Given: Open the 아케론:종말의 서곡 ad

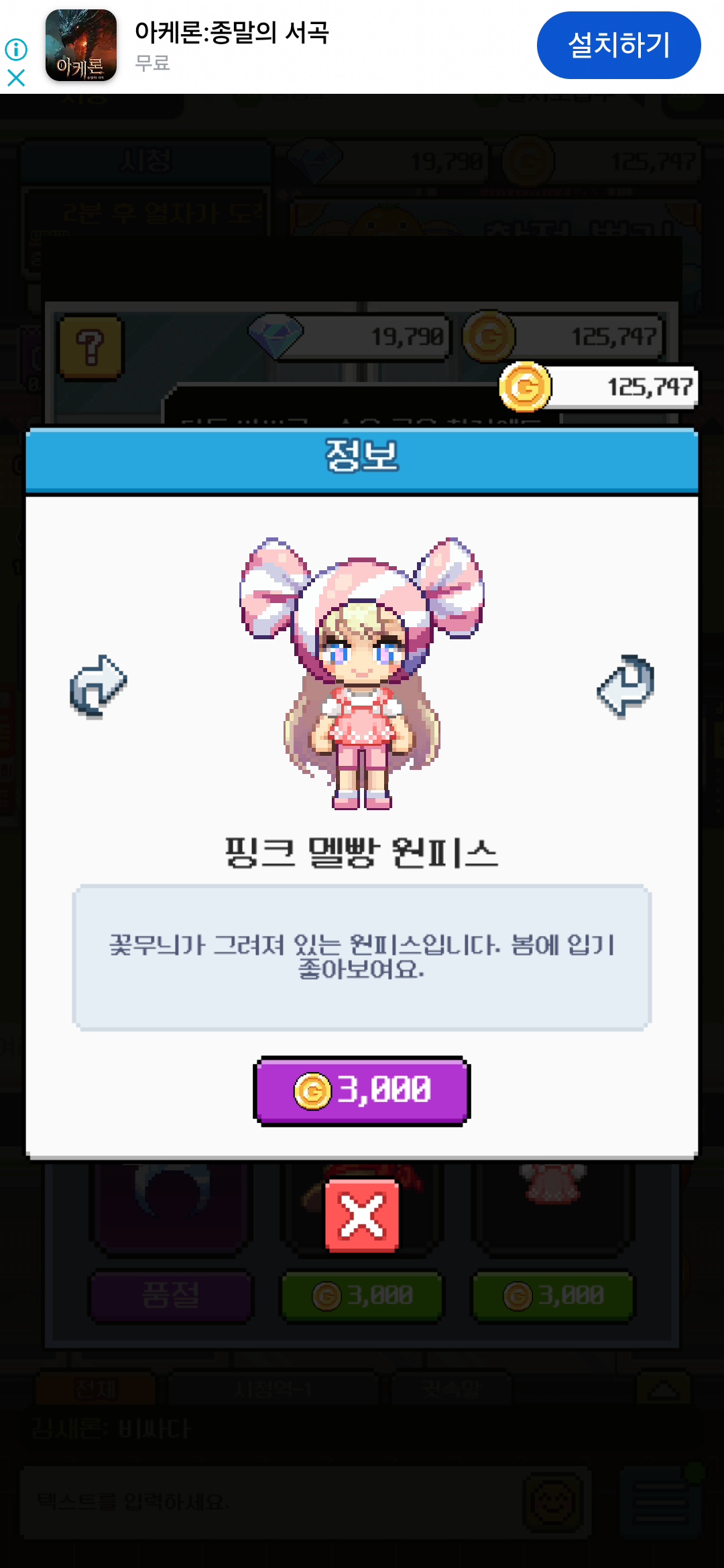Looking at the screenshot, I should click(231, 34).
